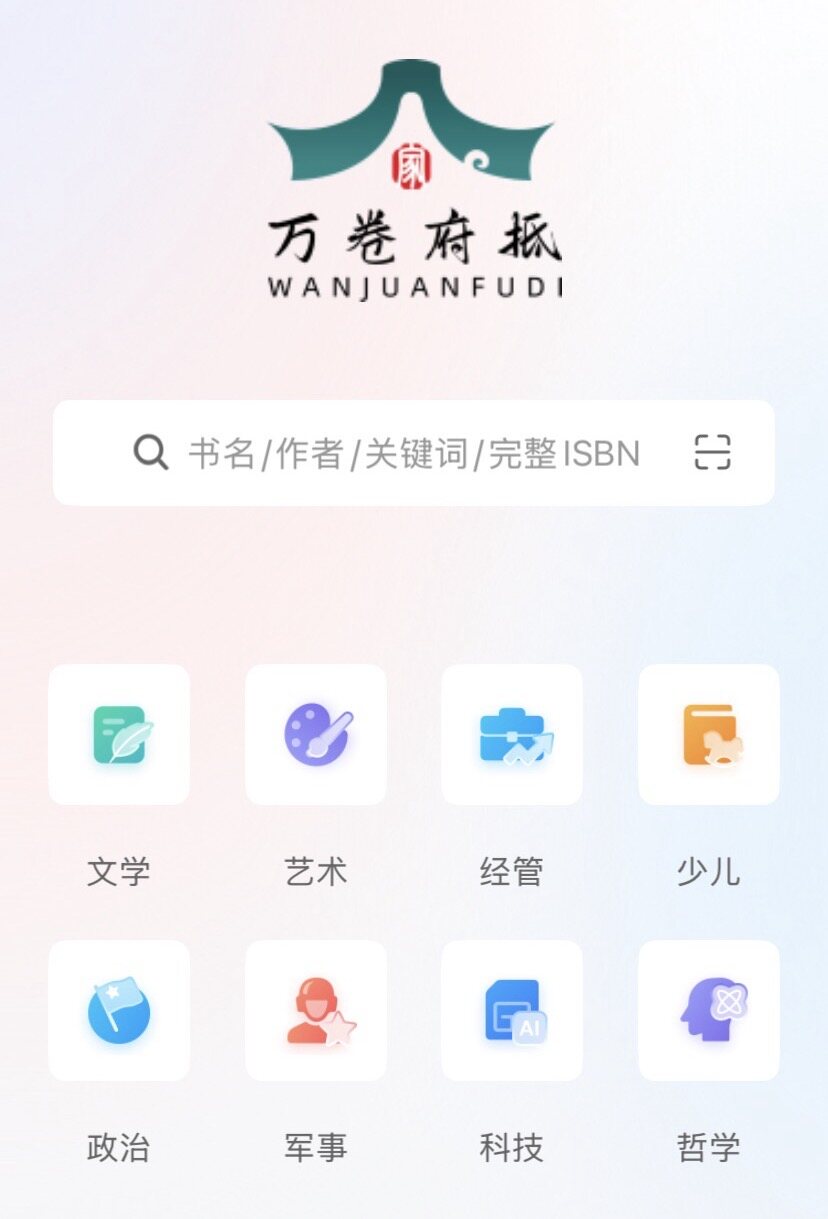The width and height of the screenshot is (828, 1219).
Task: Choose the 哲学 category
Action: tap(709, 1011)
